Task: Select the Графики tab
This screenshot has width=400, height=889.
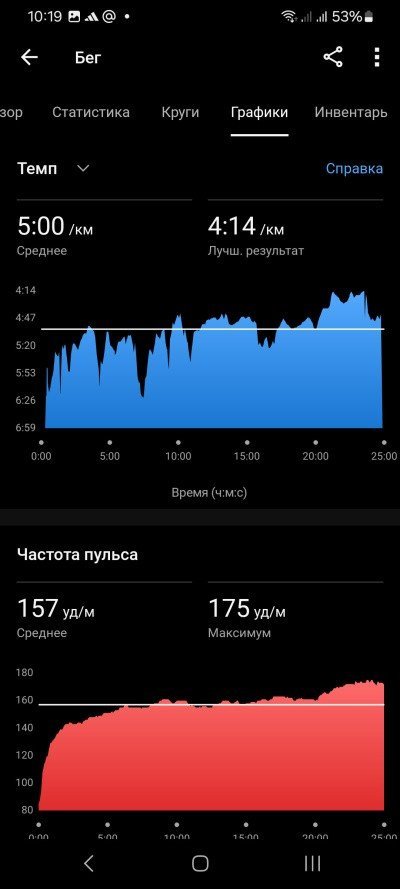Action: pos(259,112)
